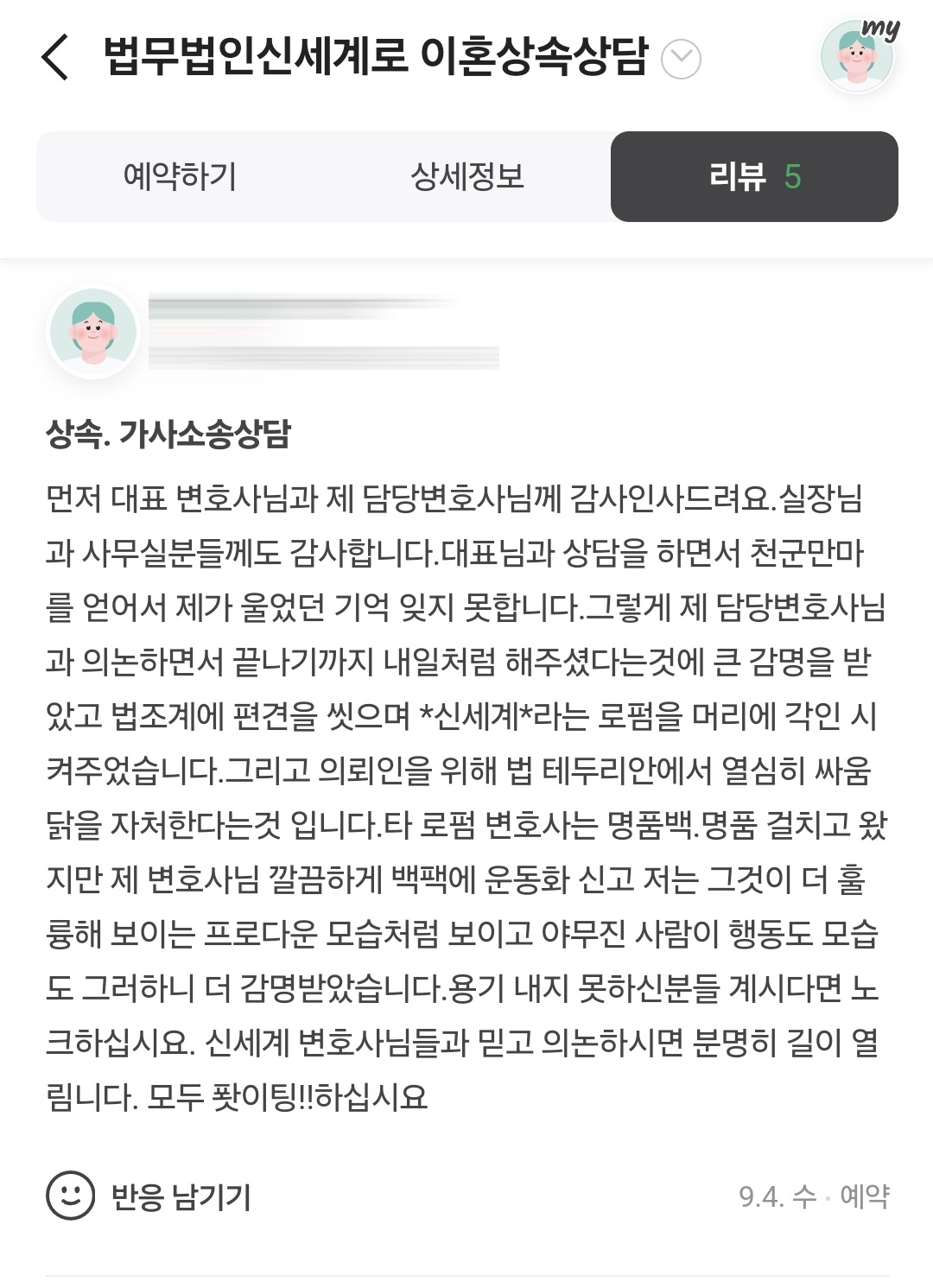This screenshot has width=933, height=1288.
Task: Expand the dropdown next to the clinic name
Action: tap(682, 57)
